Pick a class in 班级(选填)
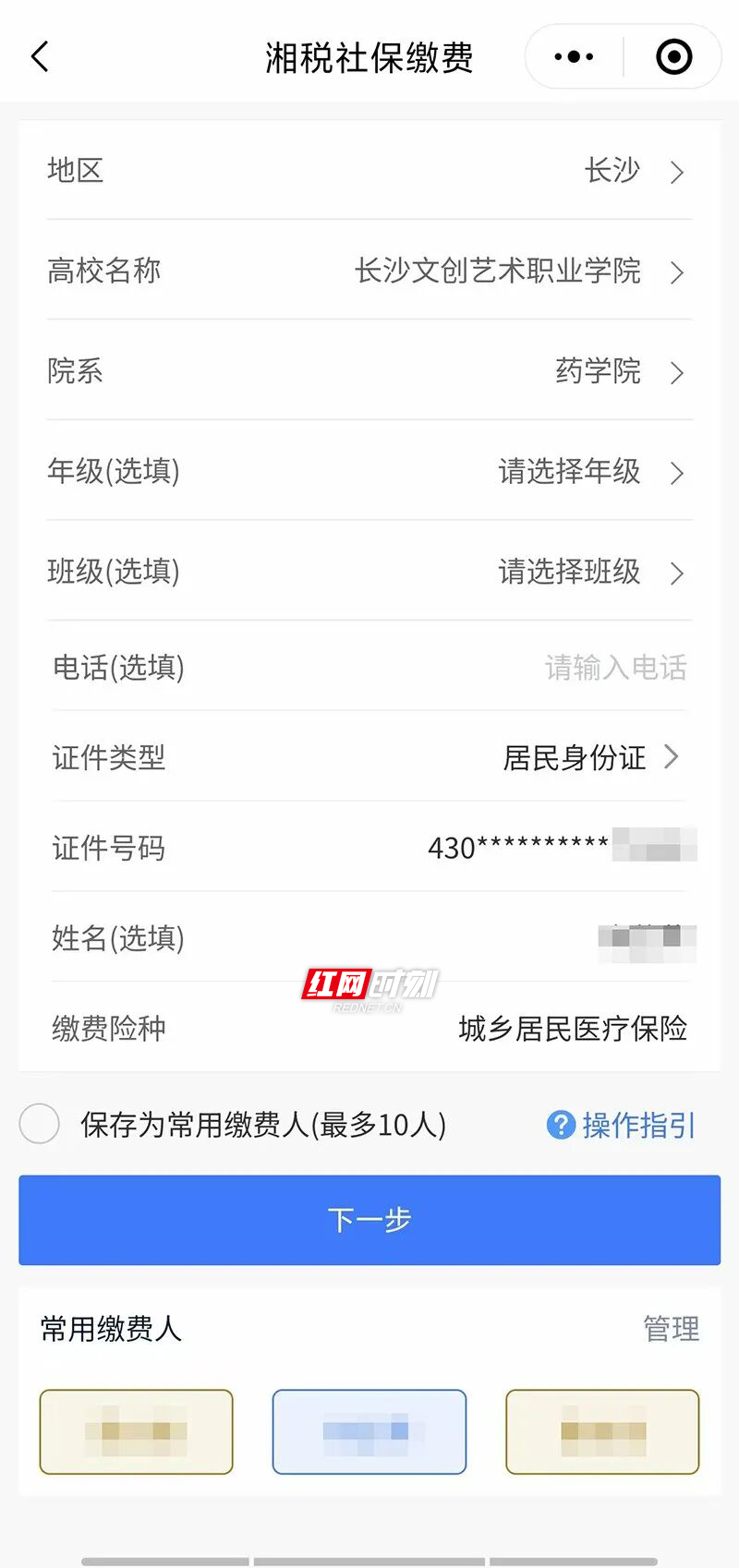 point(589,573)
